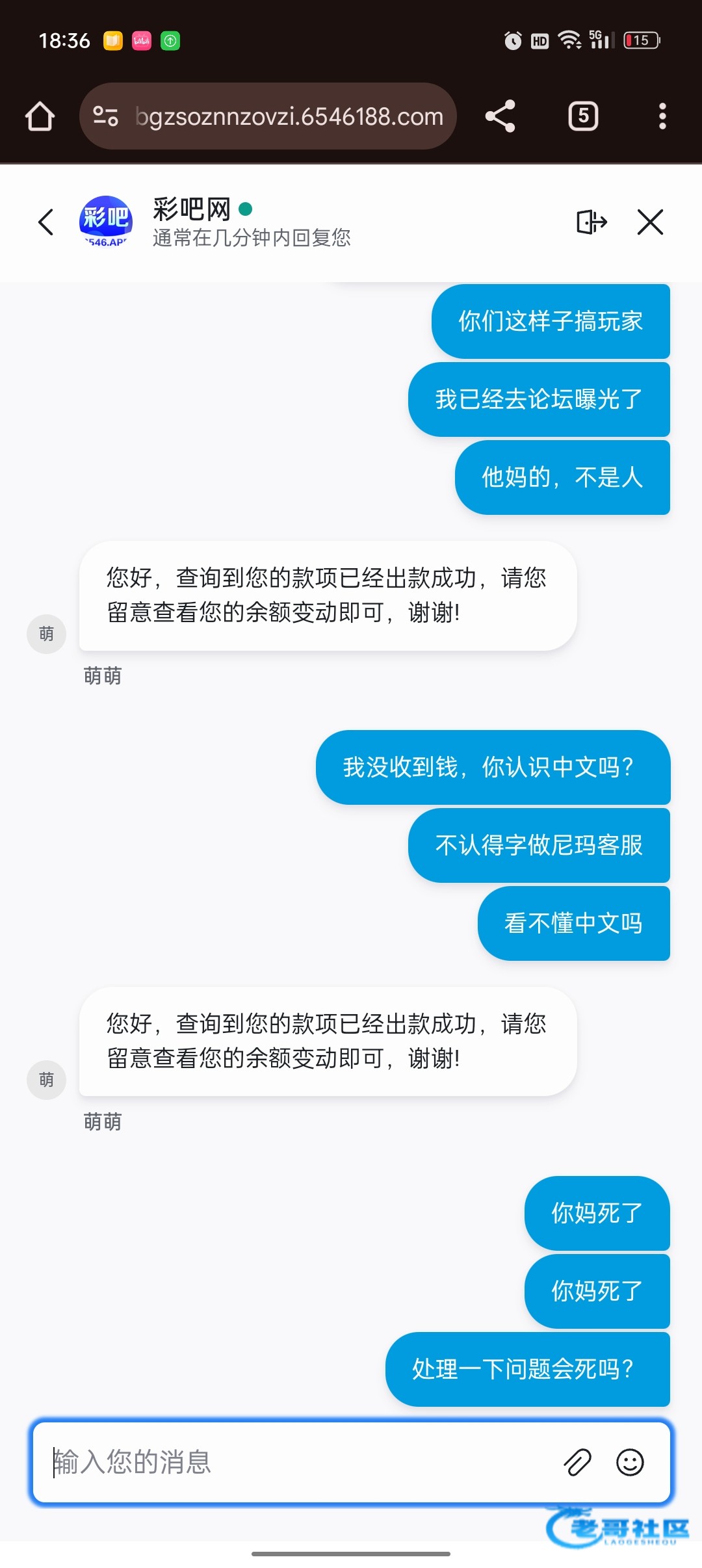Open the browser tab switcher
The image size is (702, 1568).
[x=583, y=116]
